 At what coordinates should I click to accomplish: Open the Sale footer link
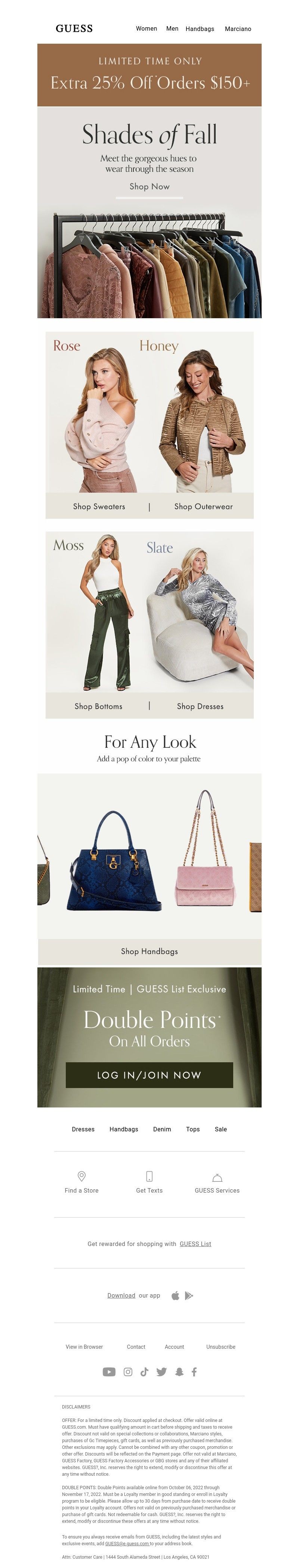[221, 1129]
